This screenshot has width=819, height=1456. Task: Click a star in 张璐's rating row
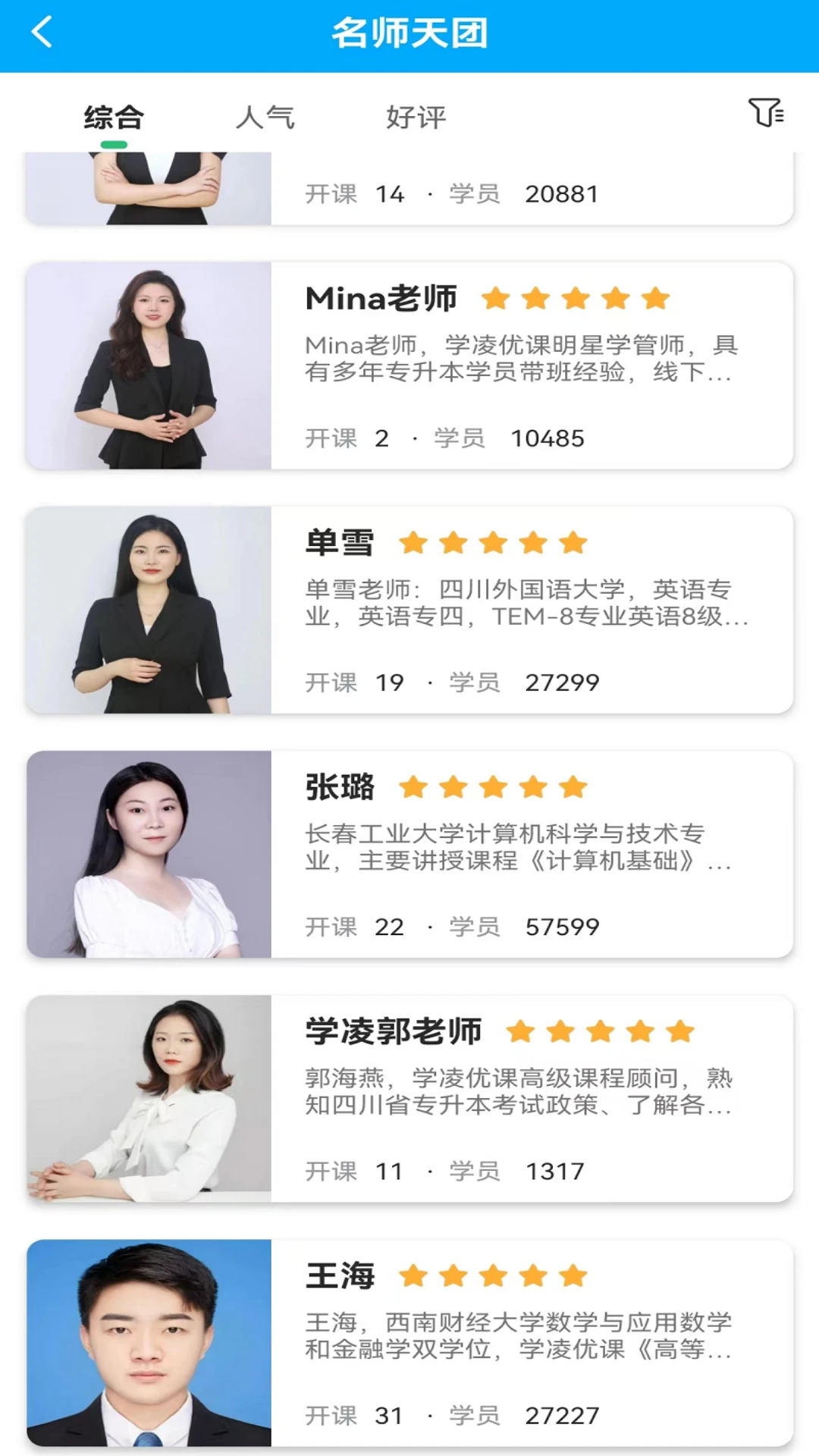pos(495,787)
